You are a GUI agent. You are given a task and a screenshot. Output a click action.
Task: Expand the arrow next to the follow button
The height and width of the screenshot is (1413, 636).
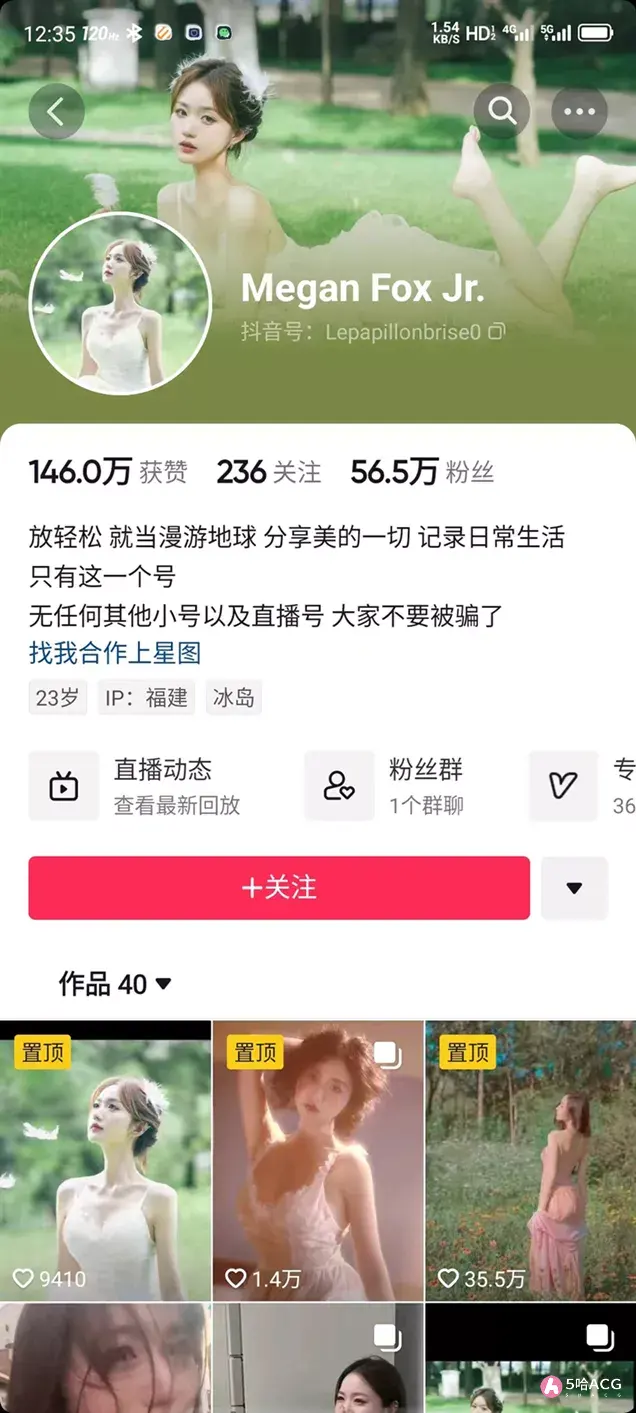click(x=574, y=888)
